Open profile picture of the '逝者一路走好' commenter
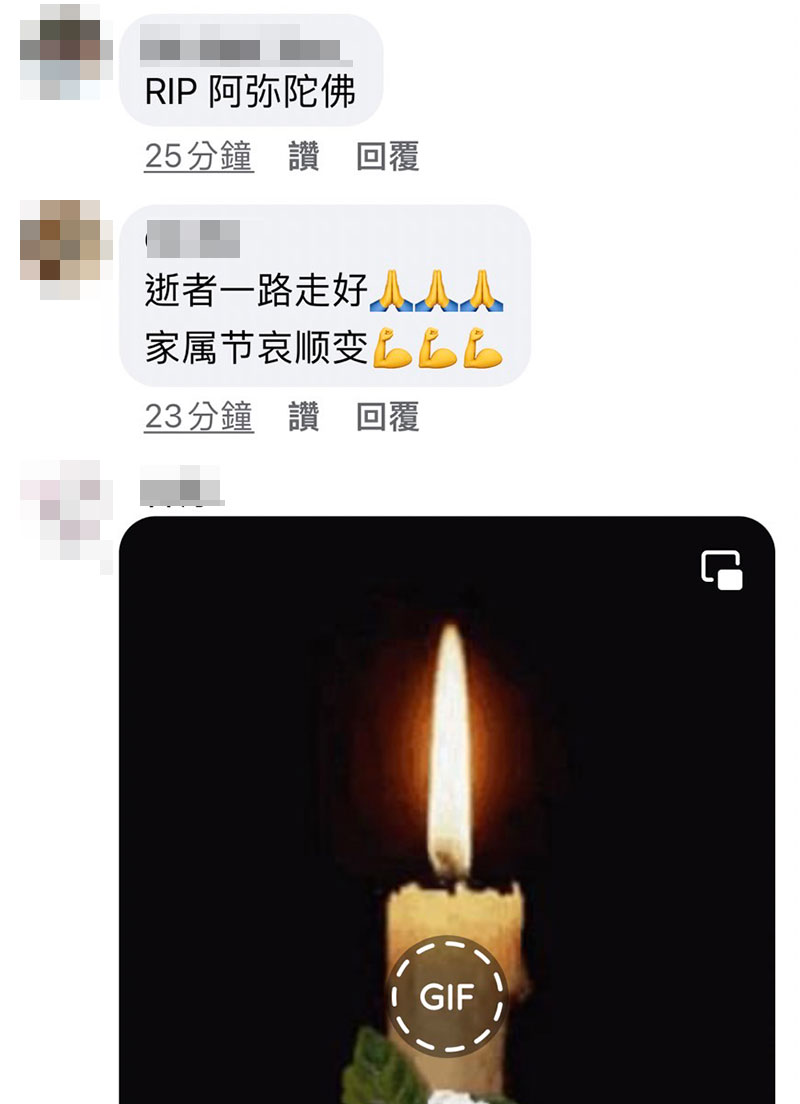 pyautogui.click(x=61, y=247)
